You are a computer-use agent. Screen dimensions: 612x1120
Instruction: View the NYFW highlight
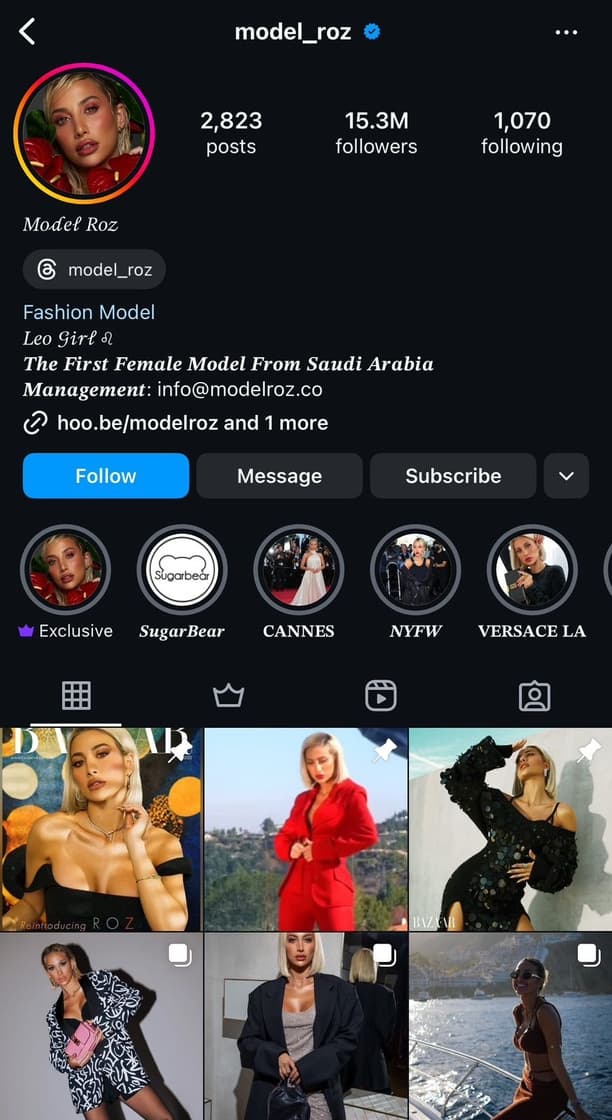tap(416, 570)
